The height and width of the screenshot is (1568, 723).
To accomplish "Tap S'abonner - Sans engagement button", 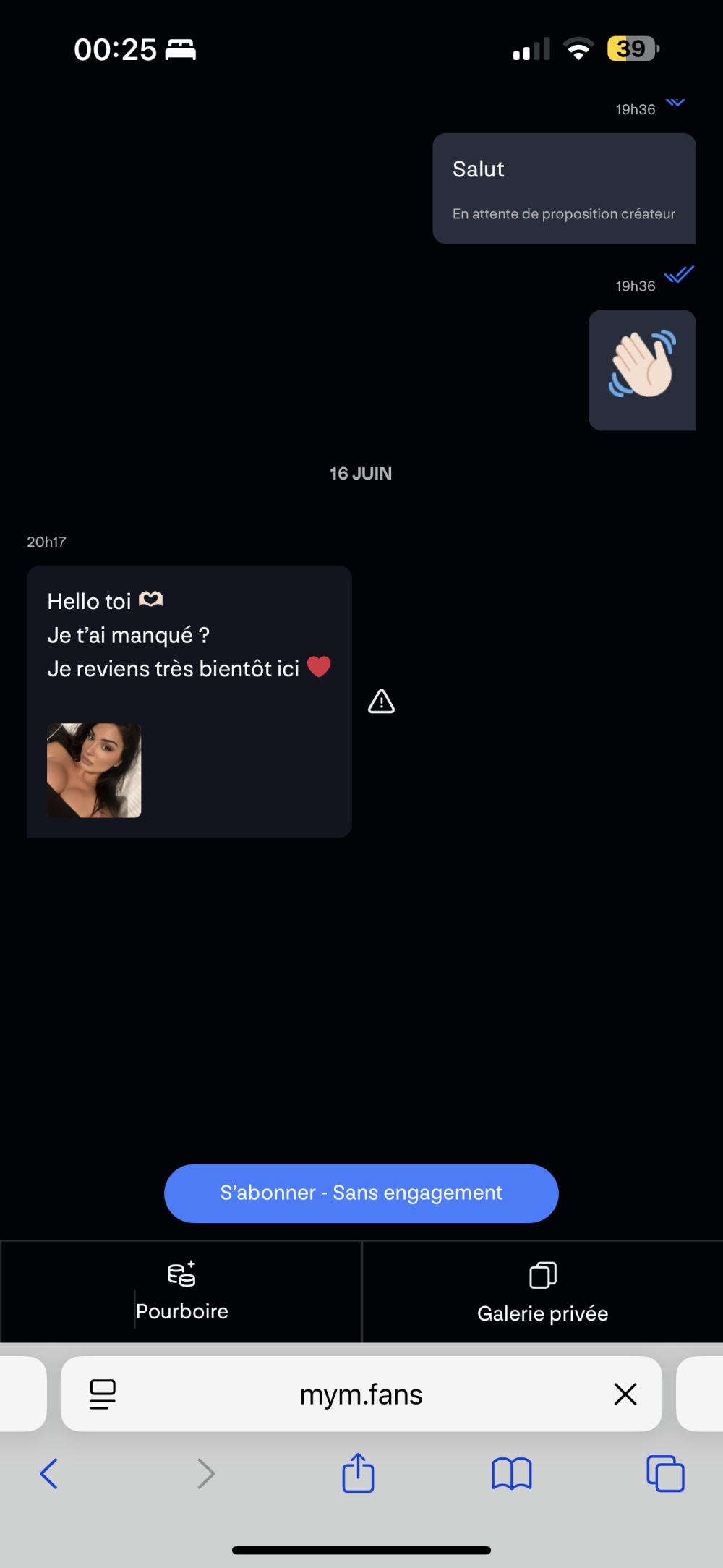I will [x=361, y=1193].
